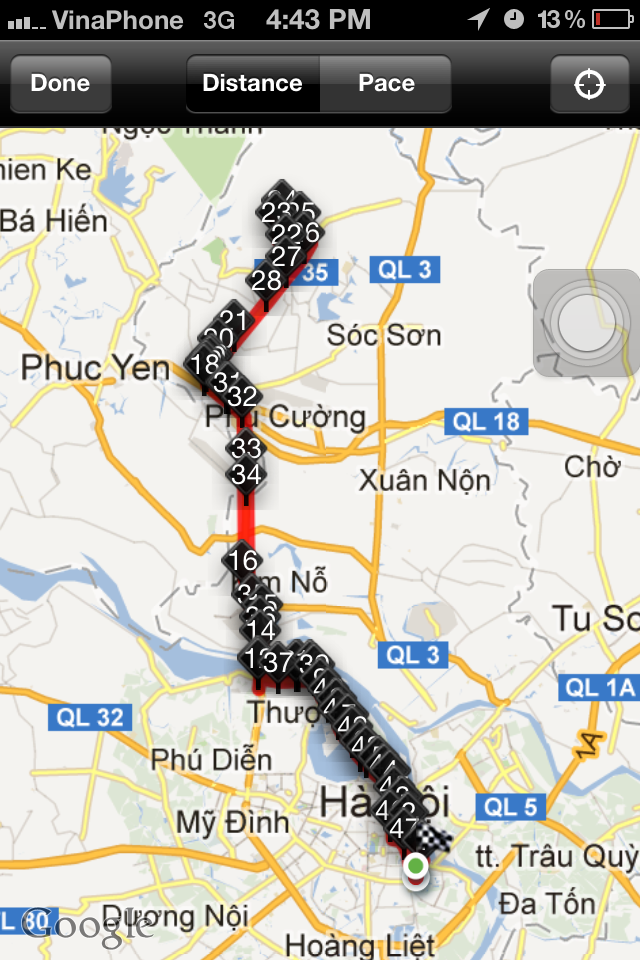Select the Distance segment
This screenshot has height=960, width=640.
click(252, 84)
